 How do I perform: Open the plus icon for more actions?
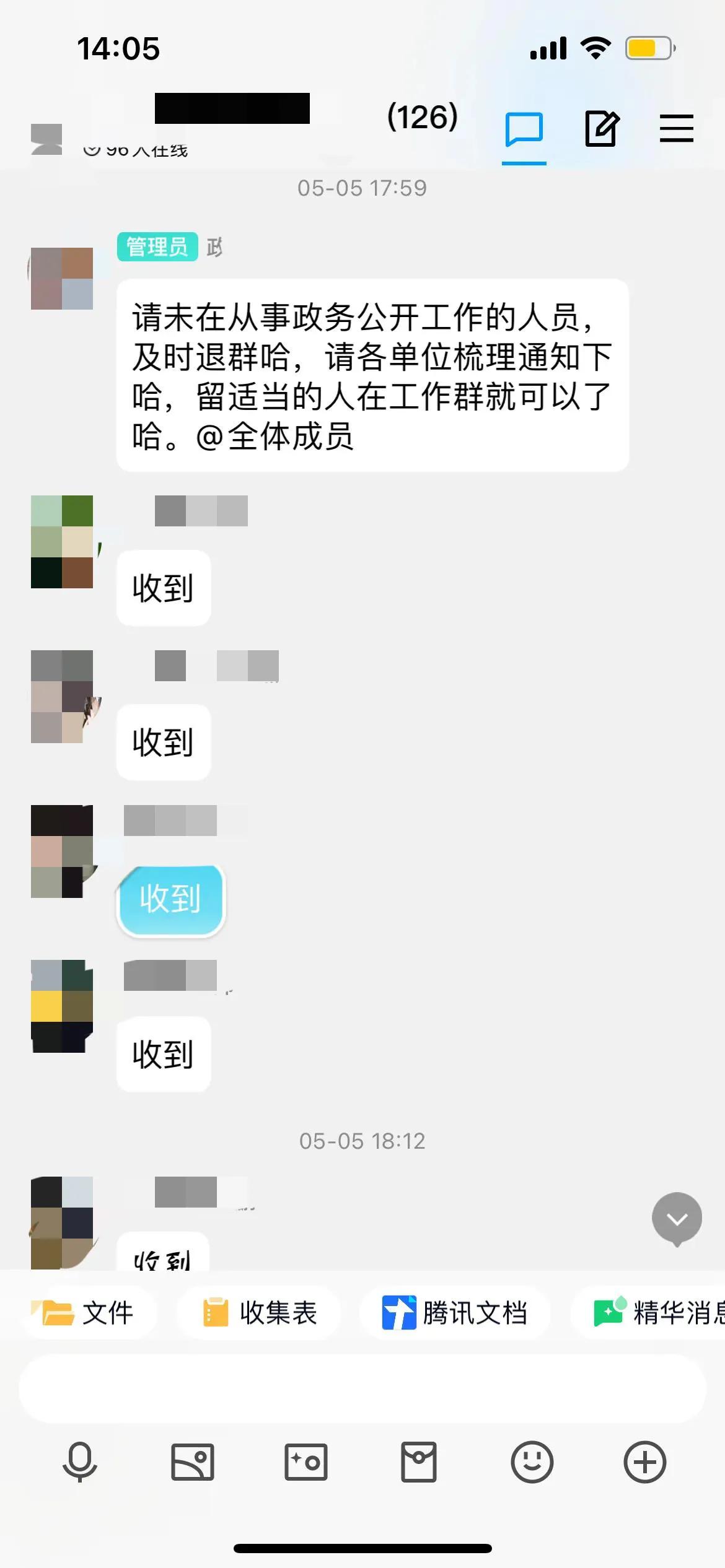(x=647, y=1462)
